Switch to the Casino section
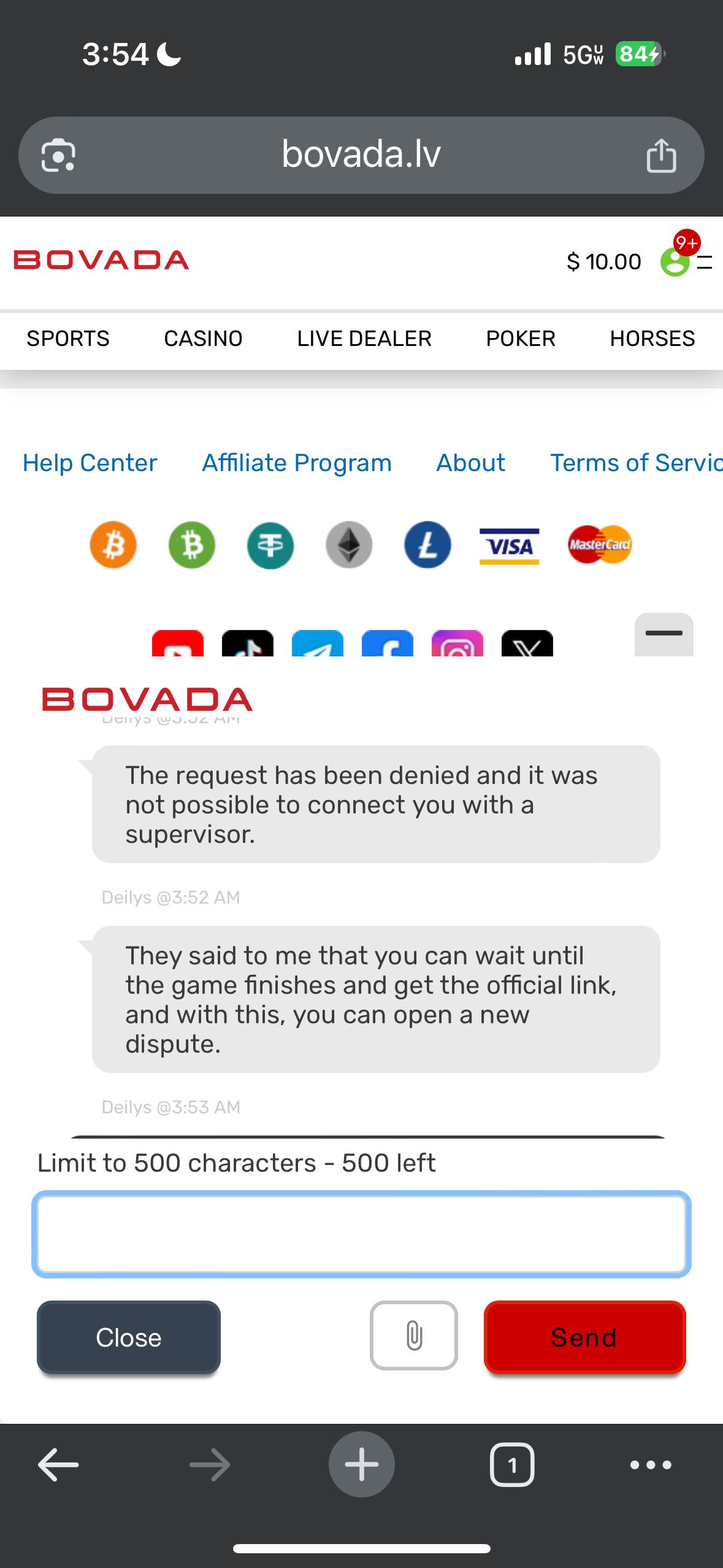The height and width of the screenshot is (1568, 723). (203, 339)
